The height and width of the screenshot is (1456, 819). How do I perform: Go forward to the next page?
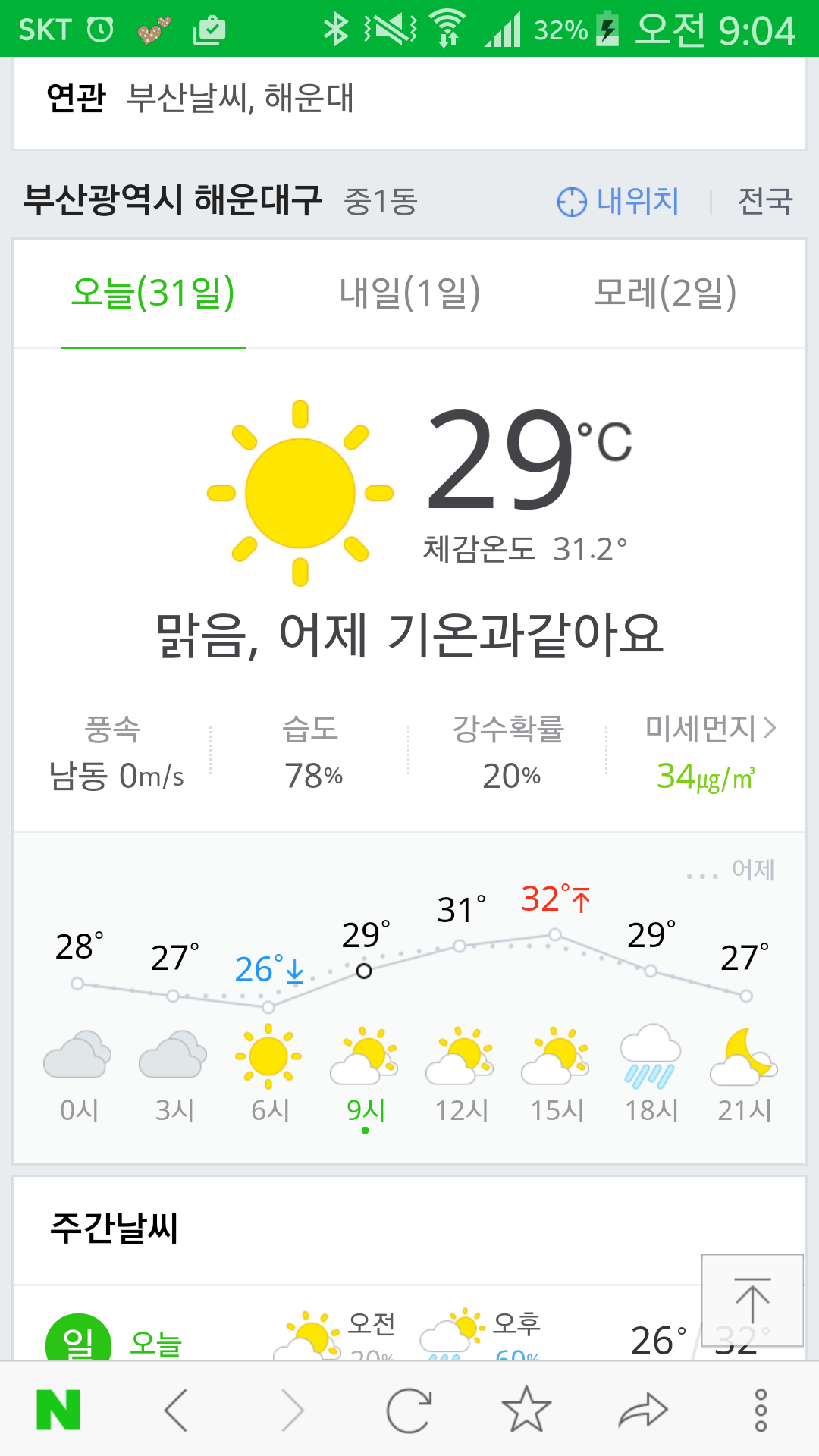292,1410
